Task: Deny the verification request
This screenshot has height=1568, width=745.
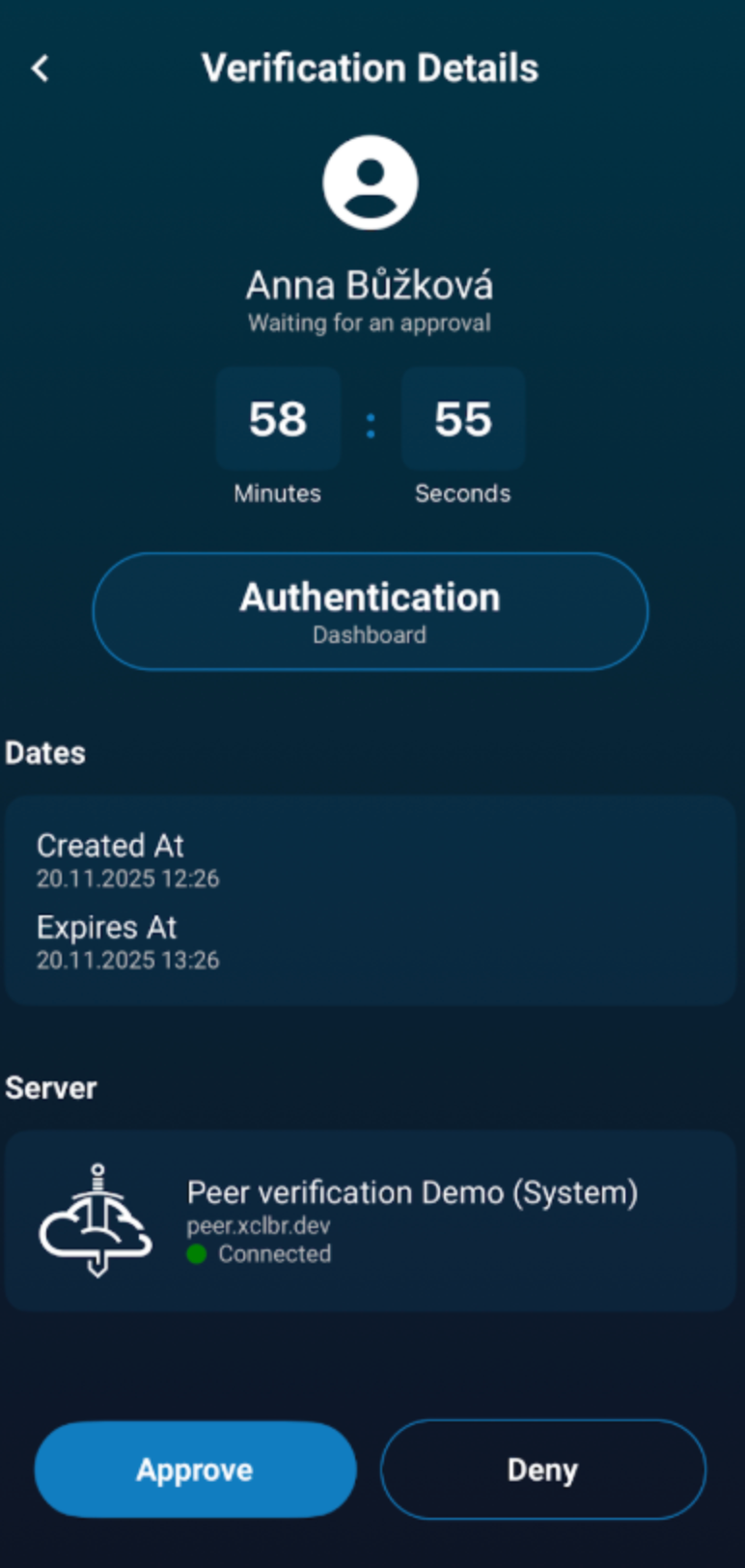Action: [542, 1469]
